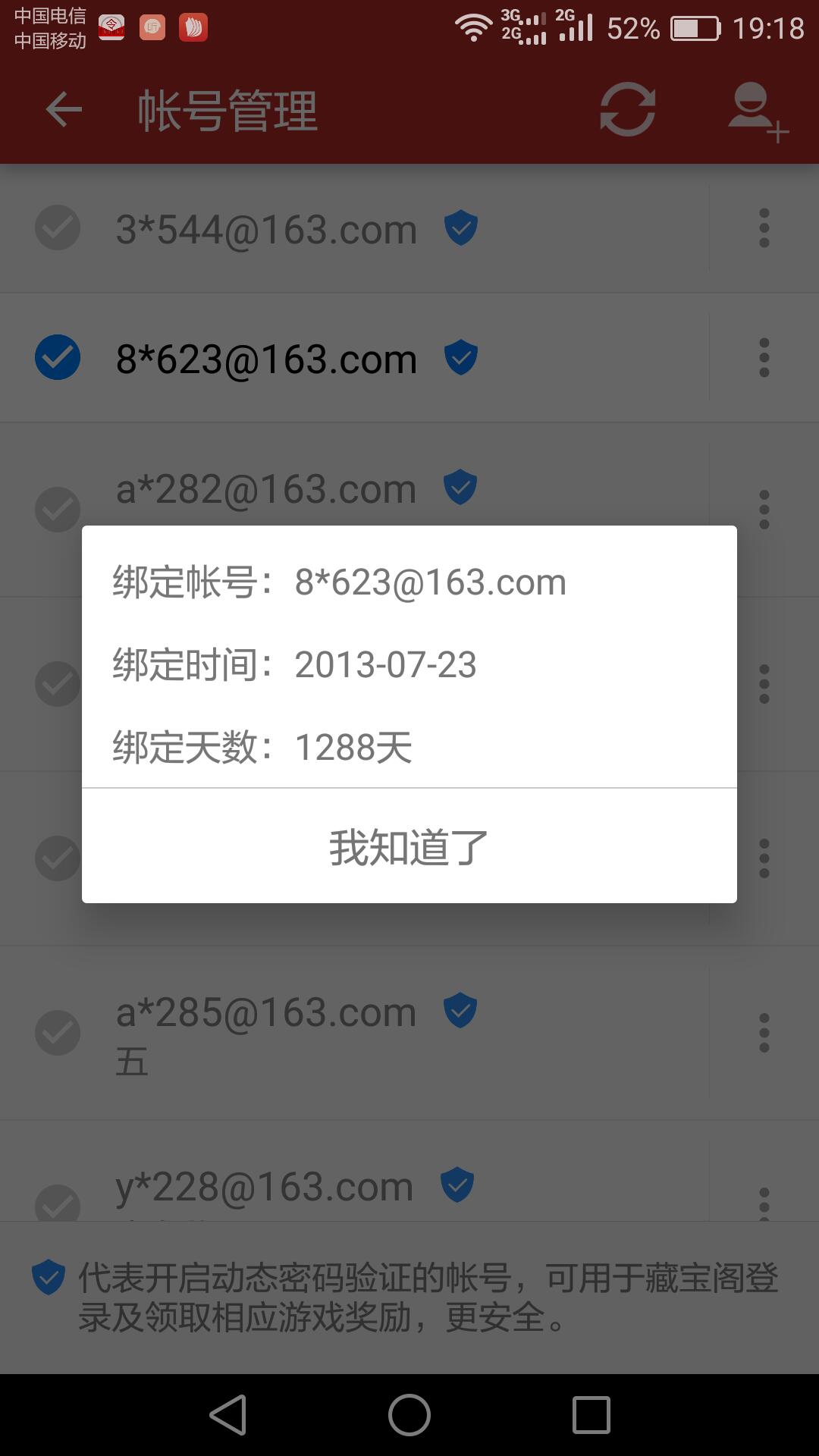The image size is (819, 1456).
Task: Go back from 帐号管理 screen
Action: click(x=64, y=111)
